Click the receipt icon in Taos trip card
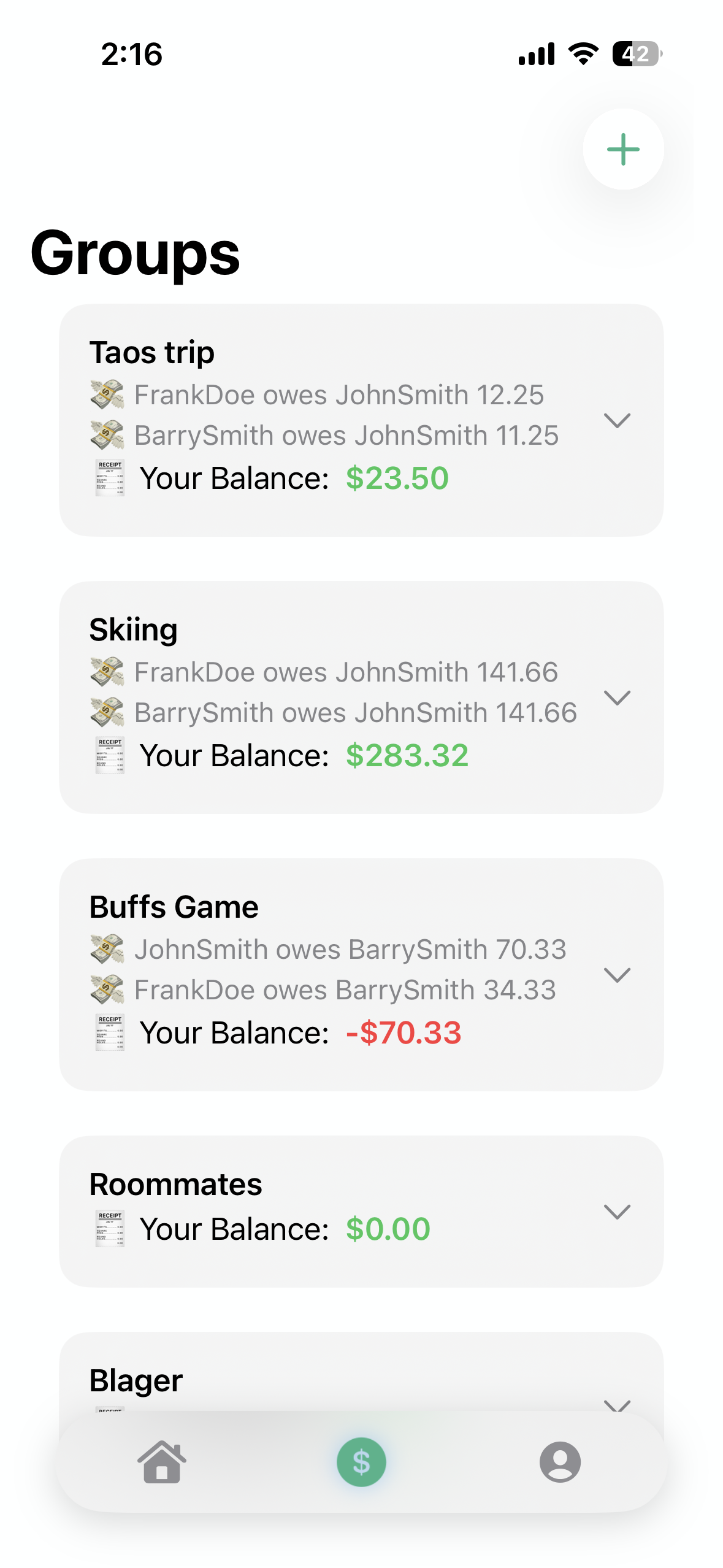 point(109,478)
